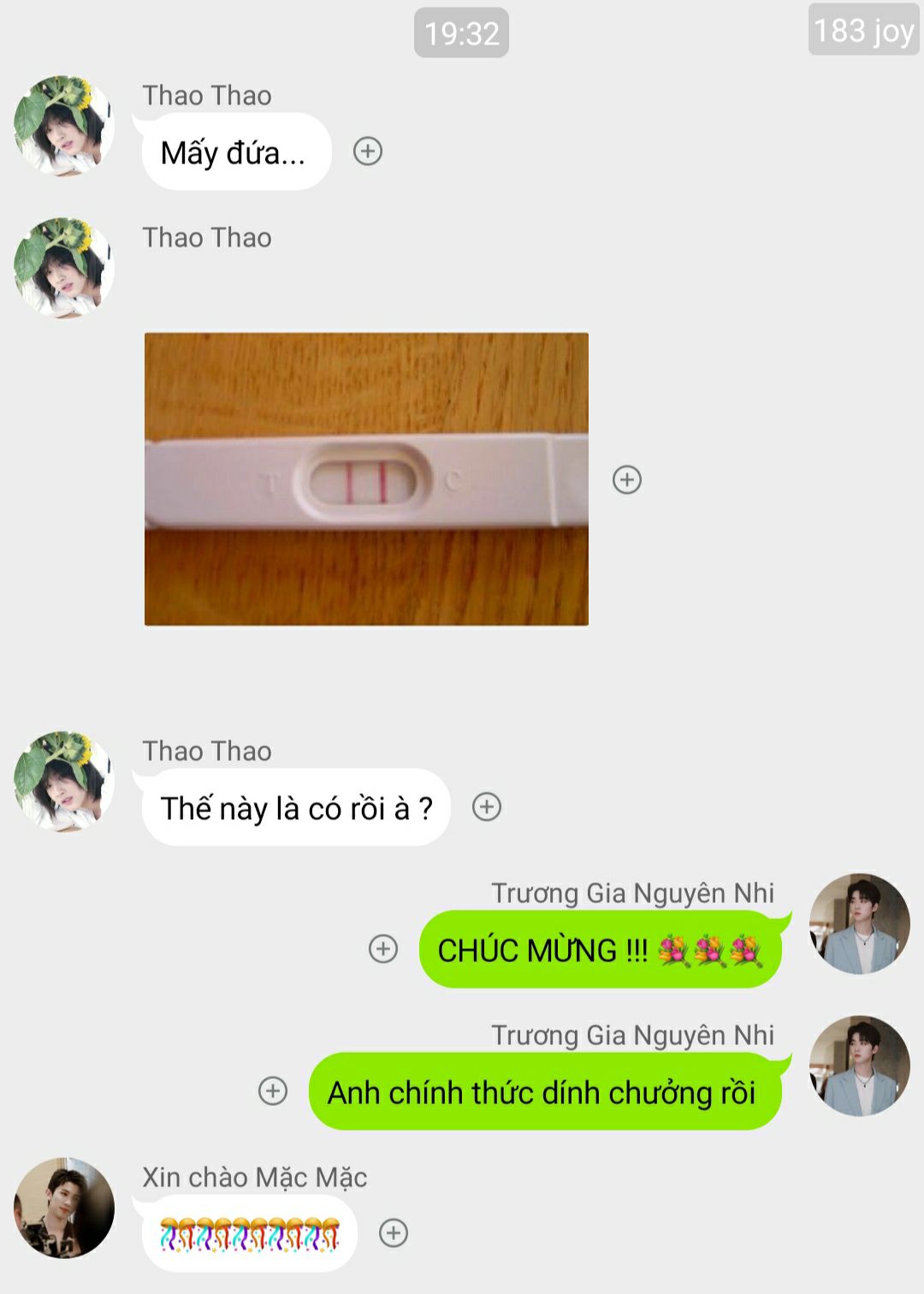Tap the plus beside "CHÚC MỪNG !!!" message
Screen dimensions: 924x1294
pyautogui.click(x=383, y=949)
